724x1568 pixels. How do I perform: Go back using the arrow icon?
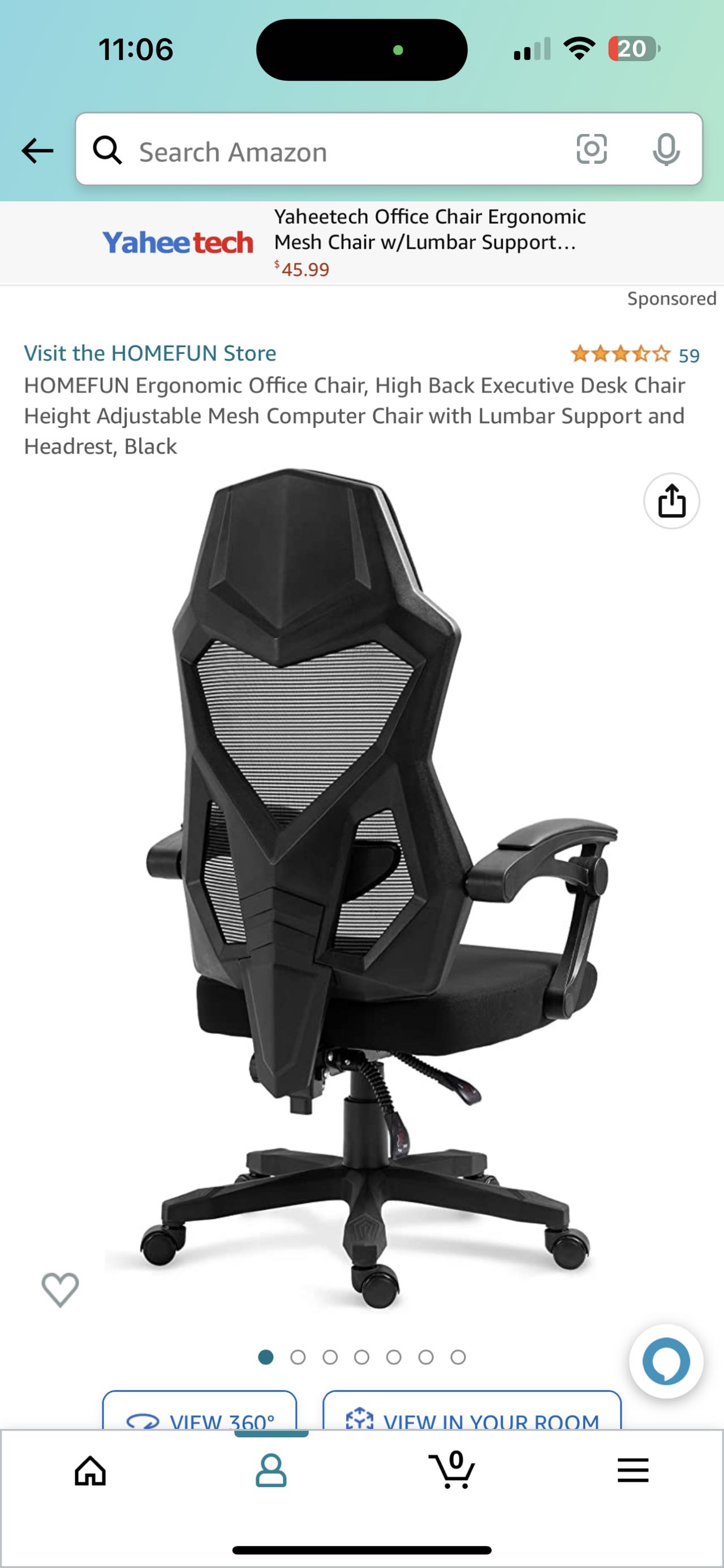pos(38,150)
